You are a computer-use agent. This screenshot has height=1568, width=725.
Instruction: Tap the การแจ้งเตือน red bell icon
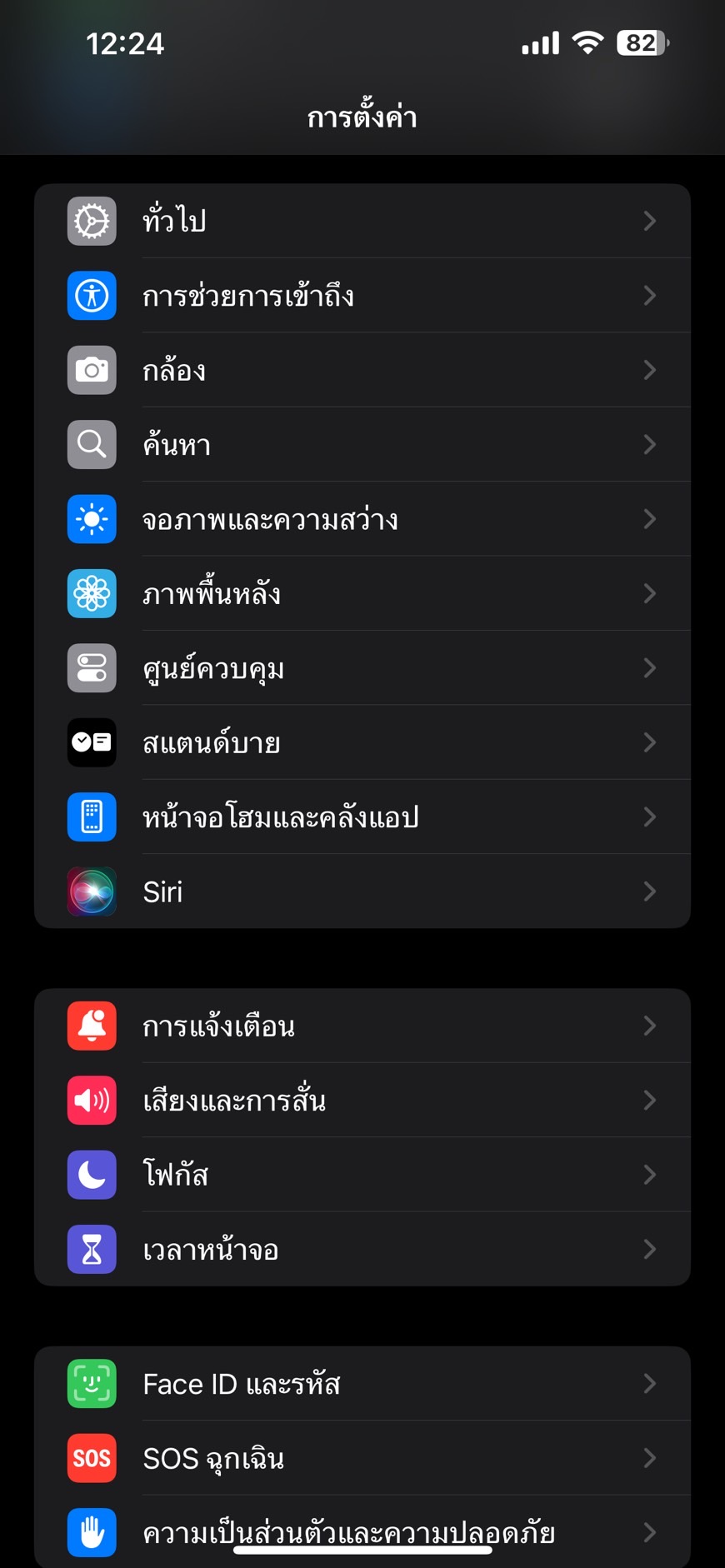point(91,1026)
